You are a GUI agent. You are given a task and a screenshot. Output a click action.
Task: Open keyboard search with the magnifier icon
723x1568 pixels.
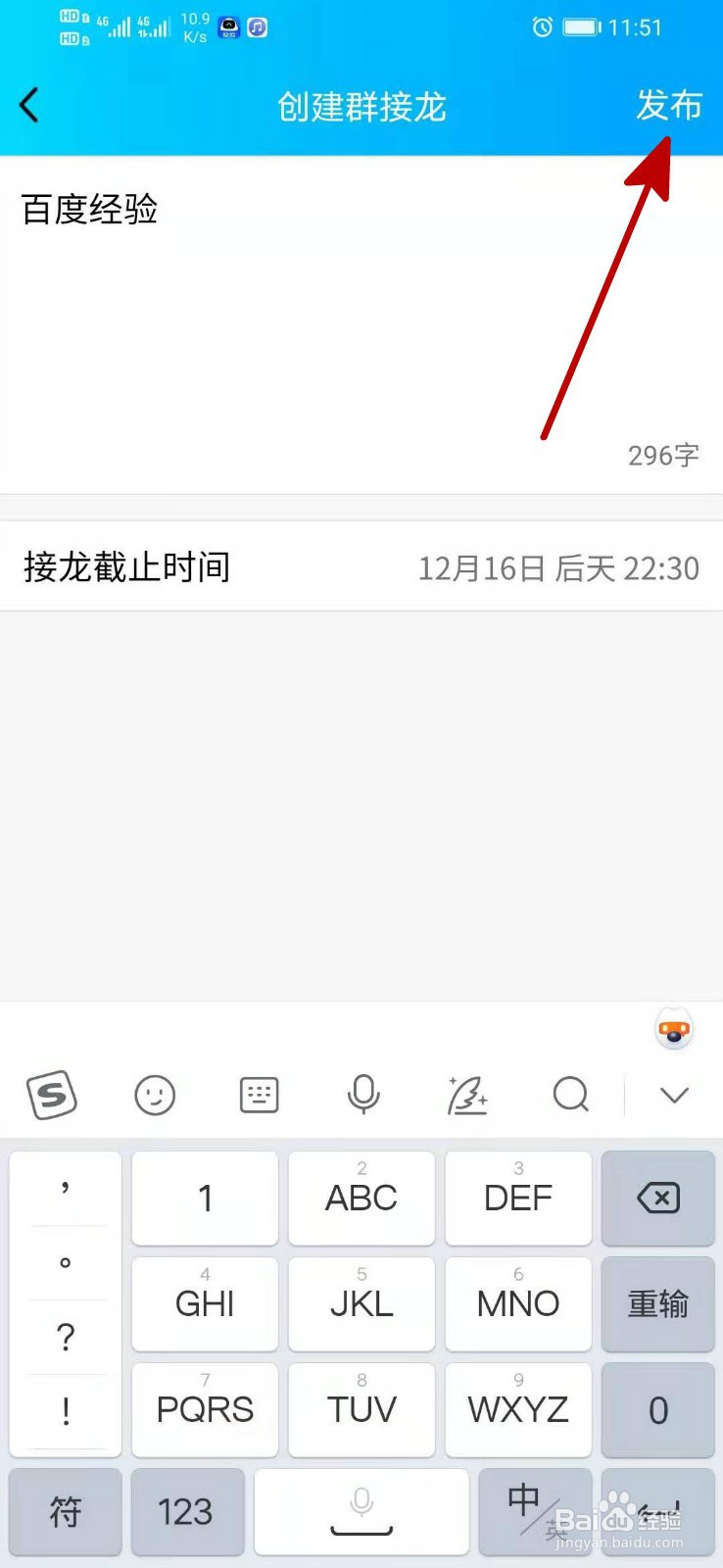(x=571, y=1095)
